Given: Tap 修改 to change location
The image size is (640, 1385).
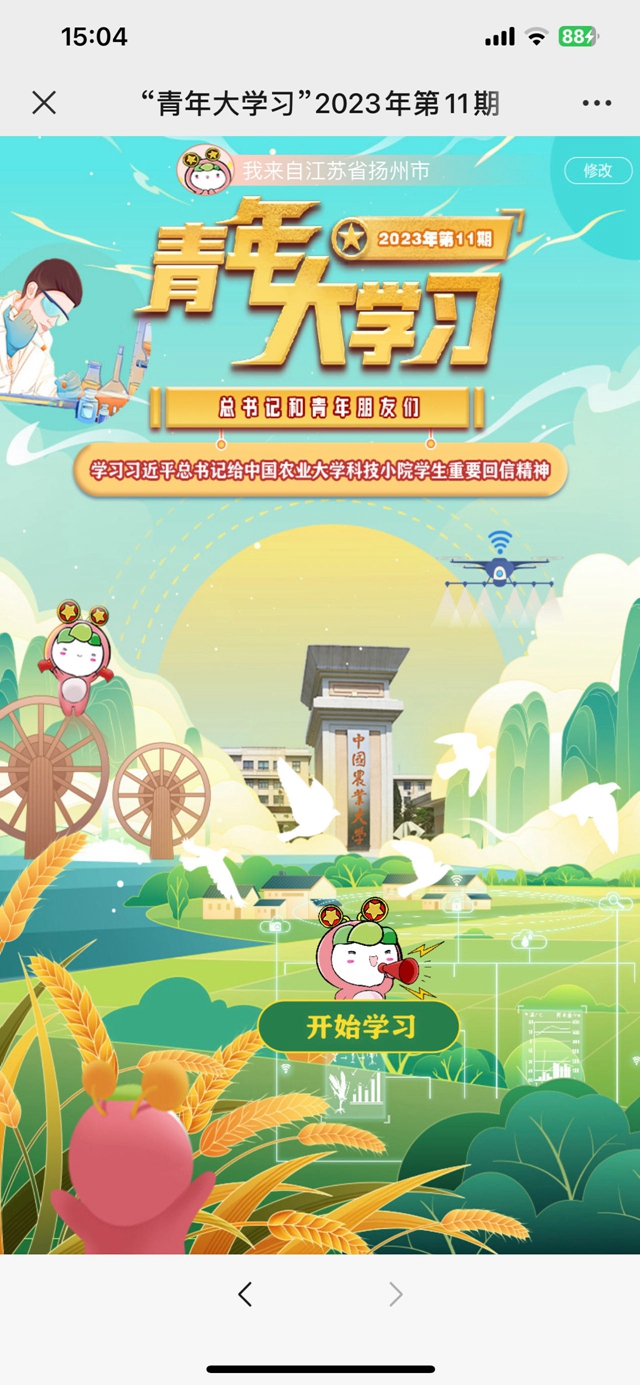Looking at the screenshot, I should [x=598, y=170].
